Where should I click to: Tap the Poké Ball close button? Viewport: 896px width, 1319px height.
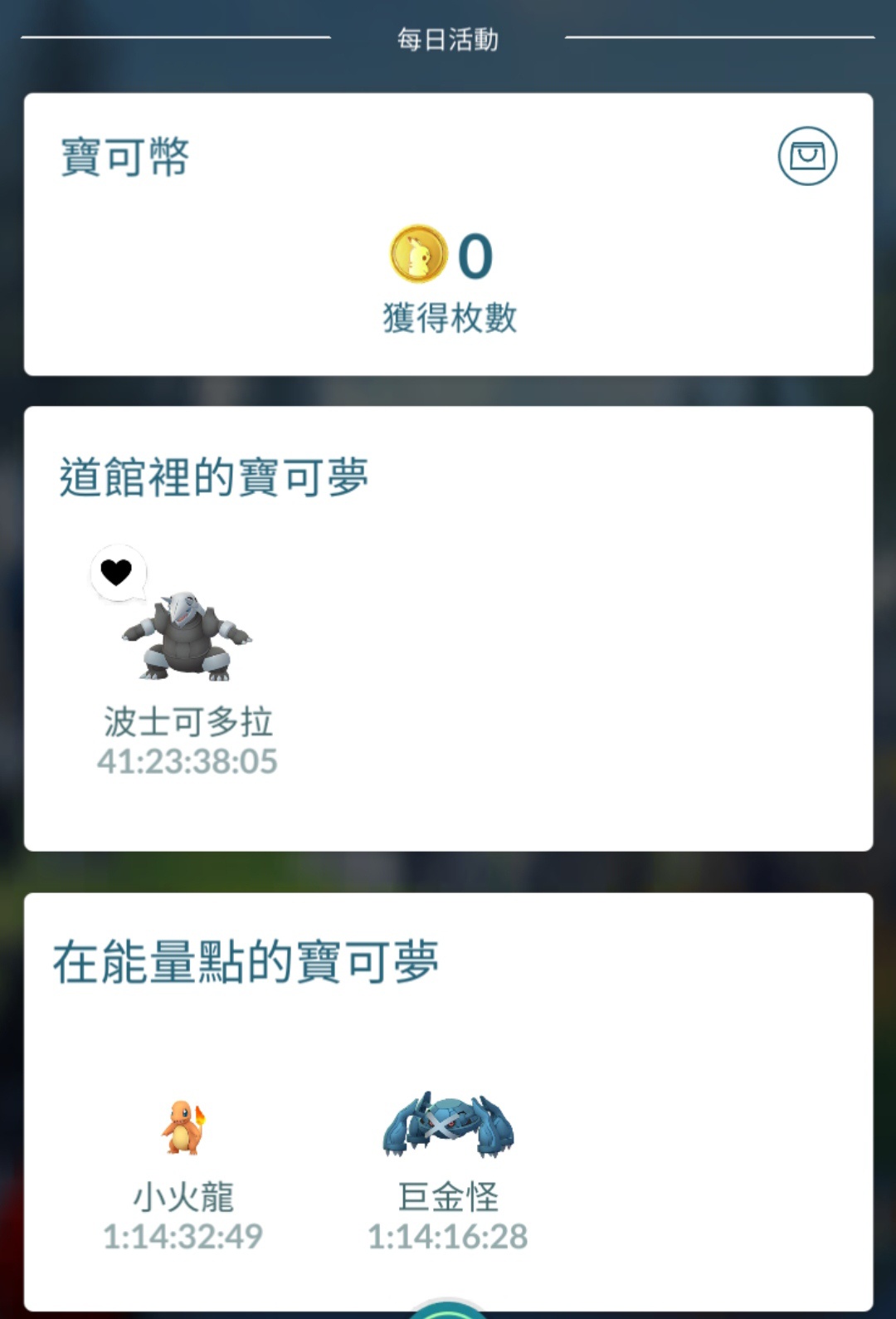pos(448,1310)
